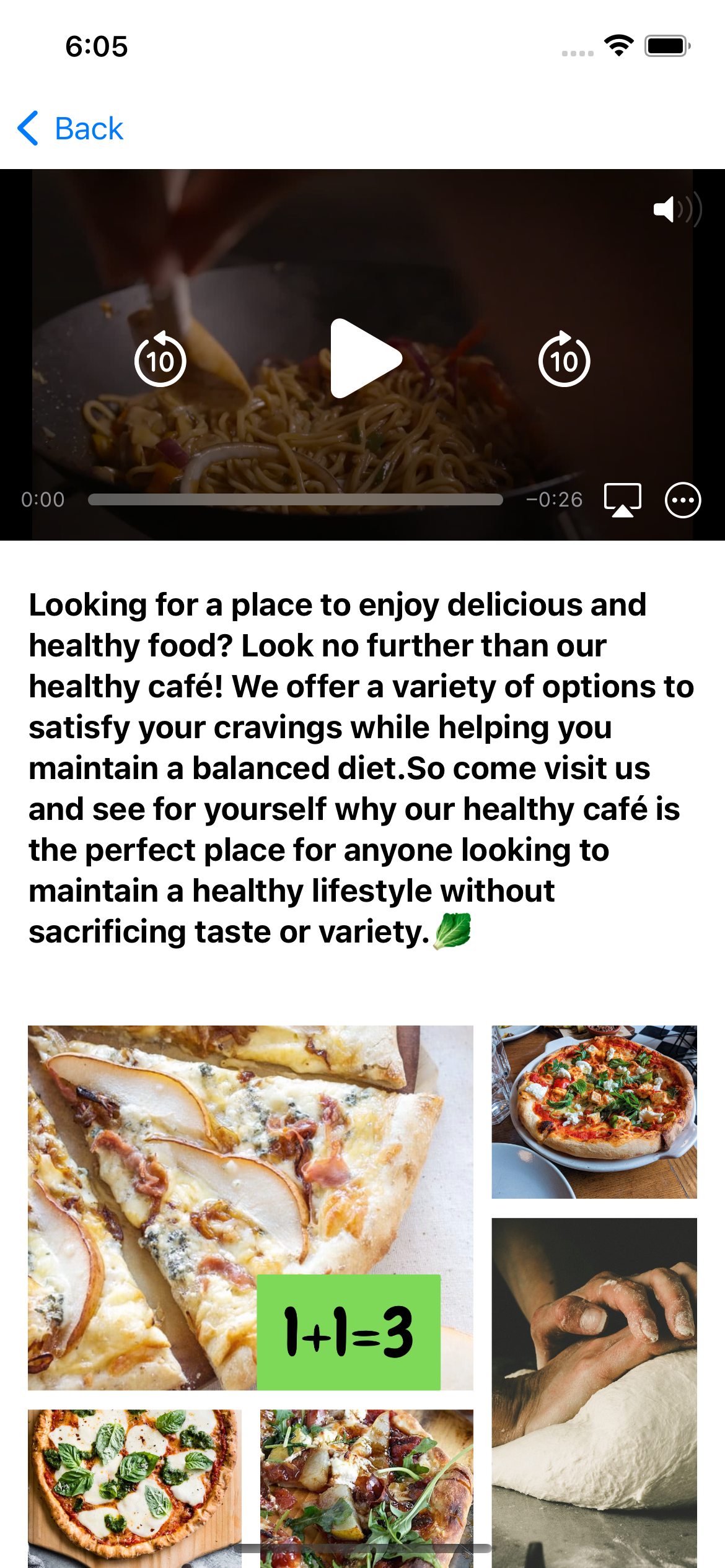Open AirPlay options for the video
725x1568 pixels.
pyautogui.click(x=622, y=500)
